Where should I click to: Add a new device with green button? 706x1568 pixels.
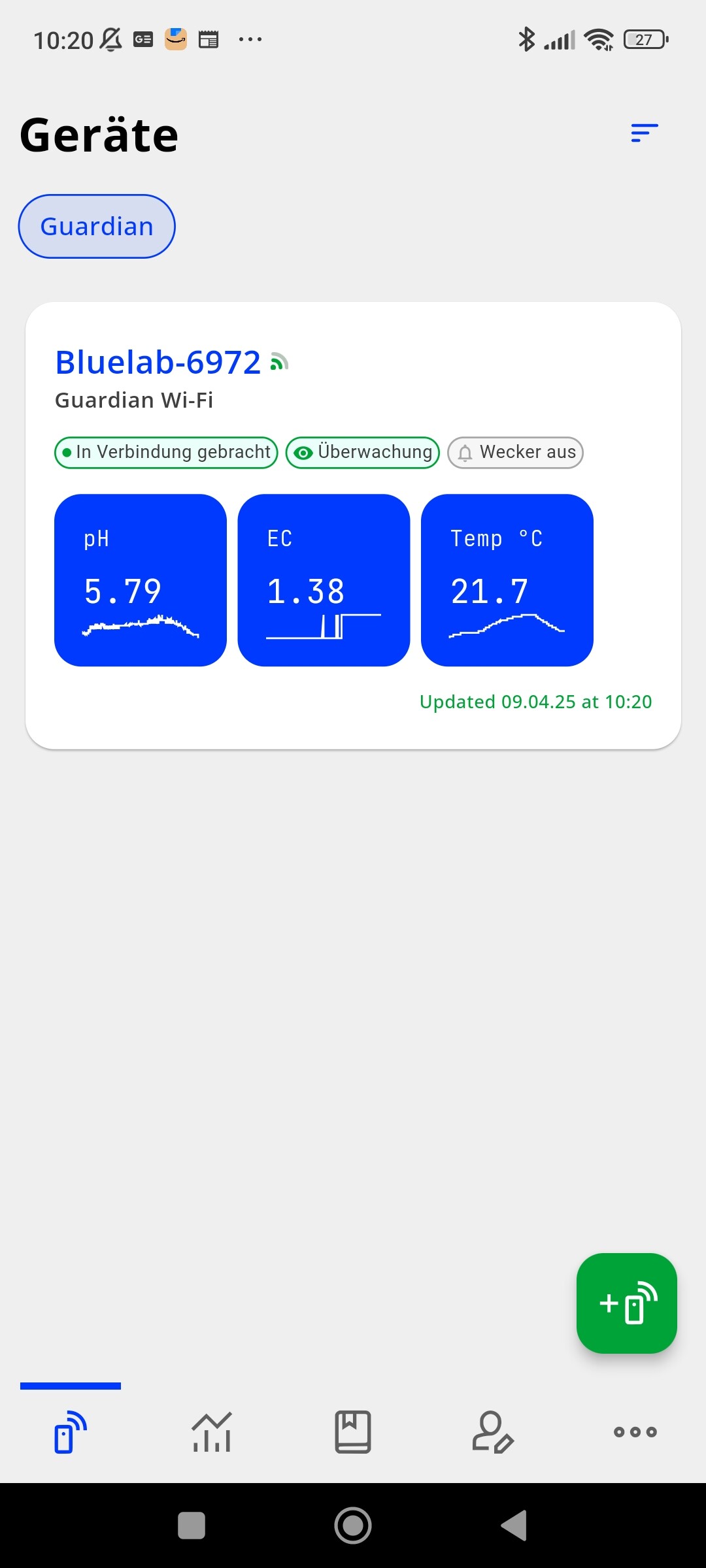(x=626, y=1303)
